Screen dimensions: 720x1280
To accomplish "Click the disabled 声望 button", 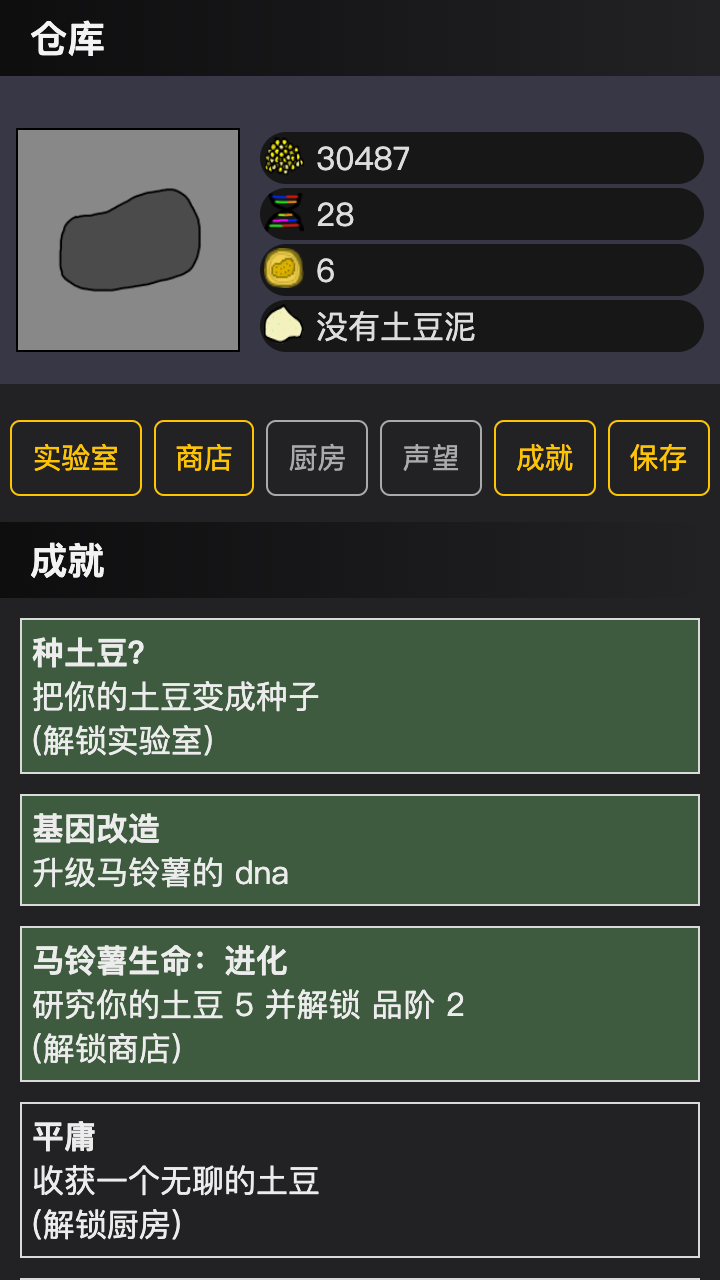I will (x=430, y=458).
